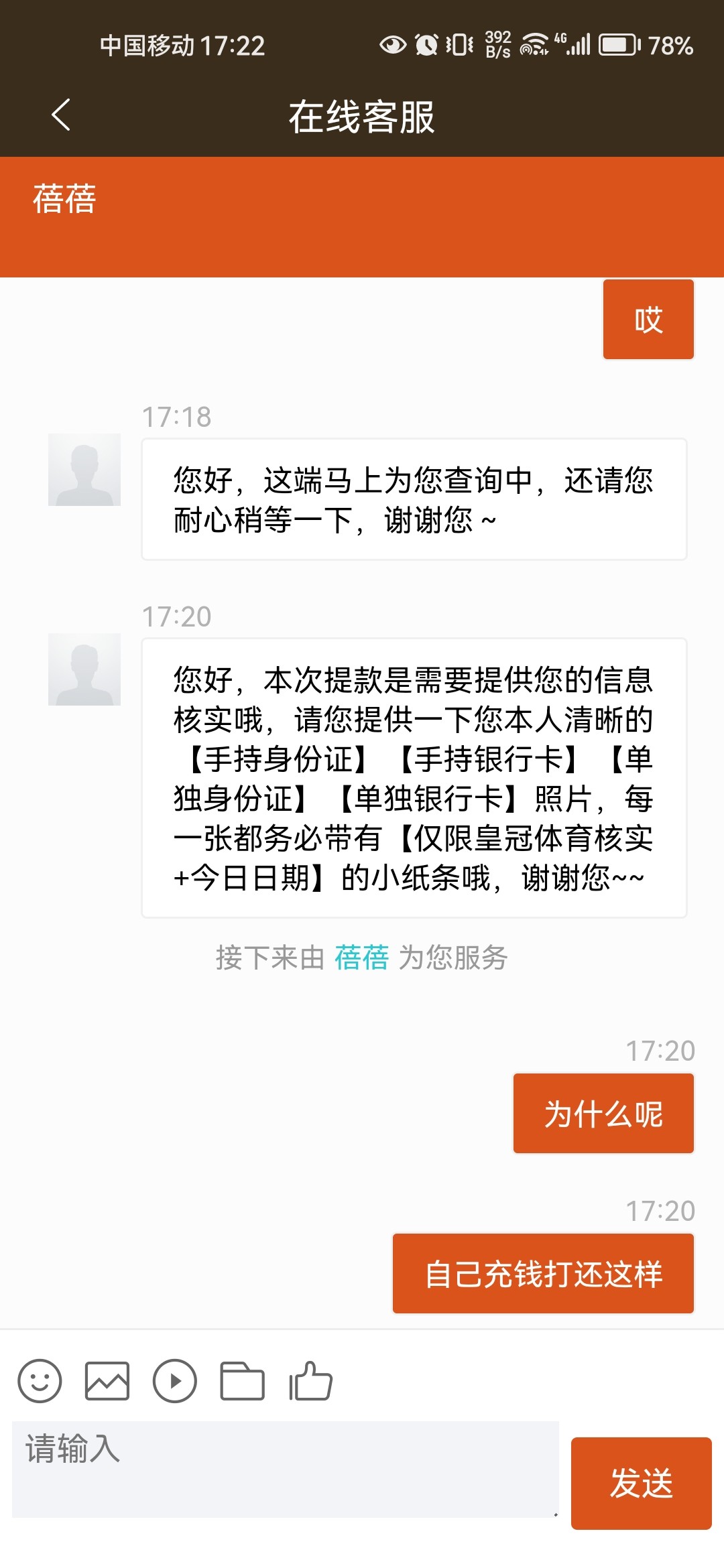Open the emoji picker
The image size is (724, 1568).
[x=40, y=1381]
